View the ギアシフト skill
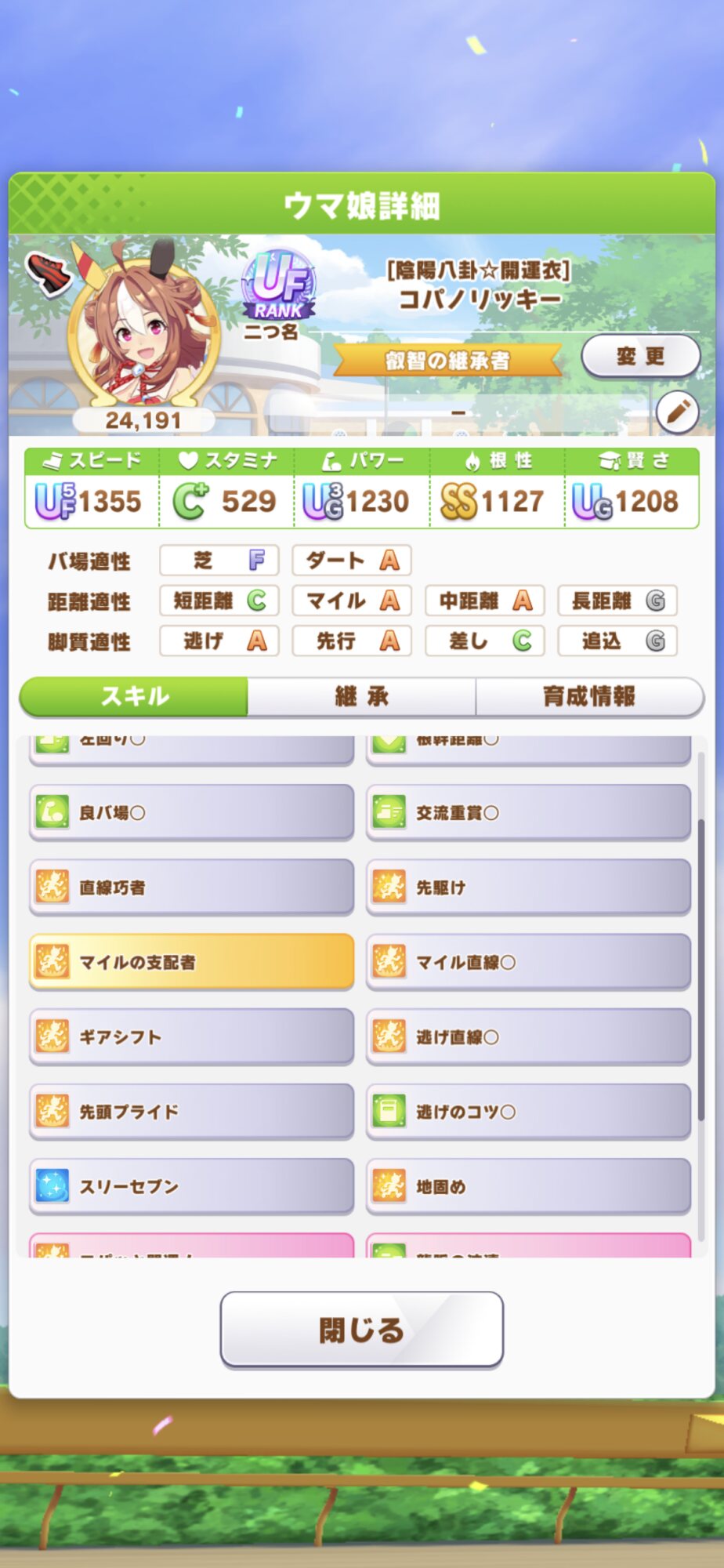 (191, 1036)
